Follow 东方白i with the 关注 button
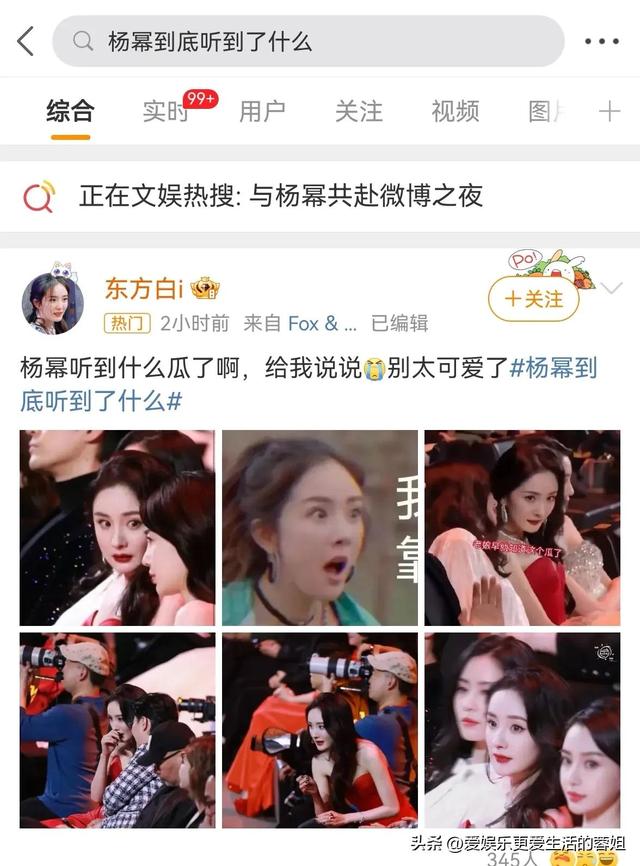Image resolution: width=640 pixels, height=866 pixels. coord(533,298)
